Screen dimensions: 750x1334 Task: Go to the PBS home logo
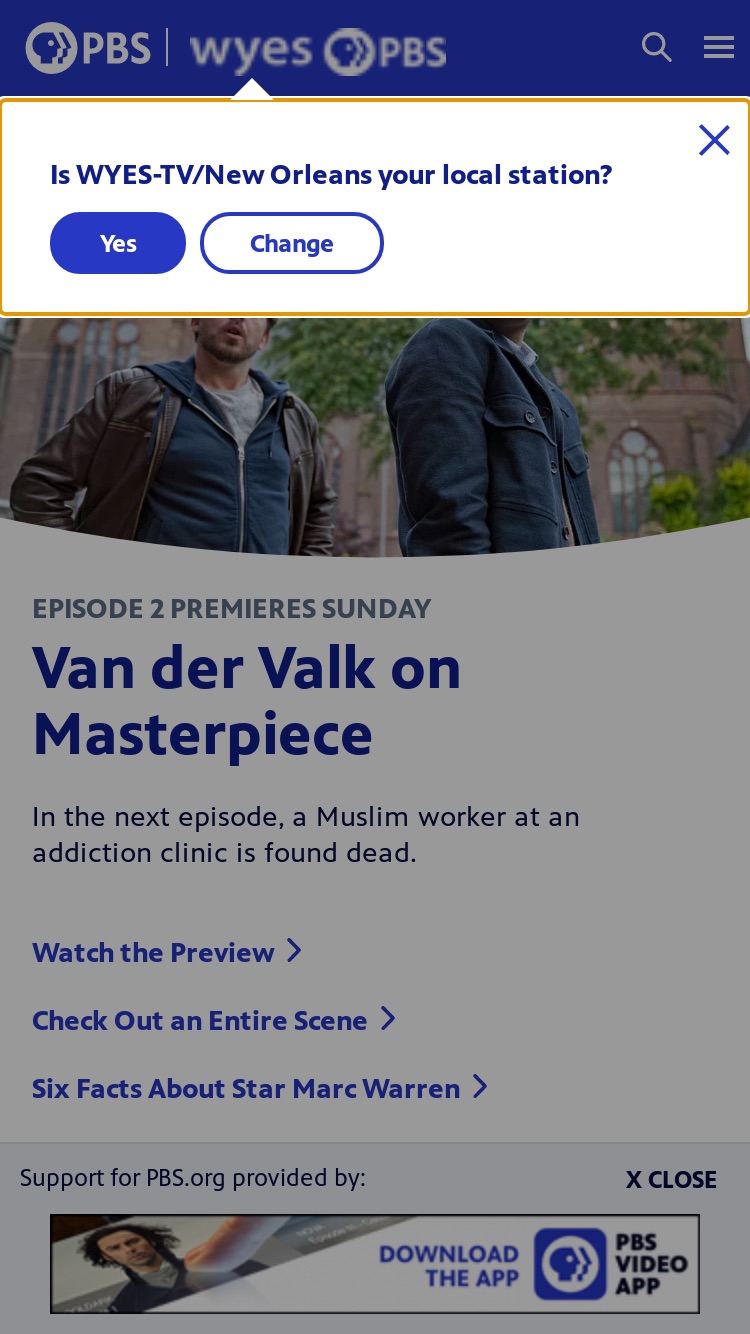[88, 48]
